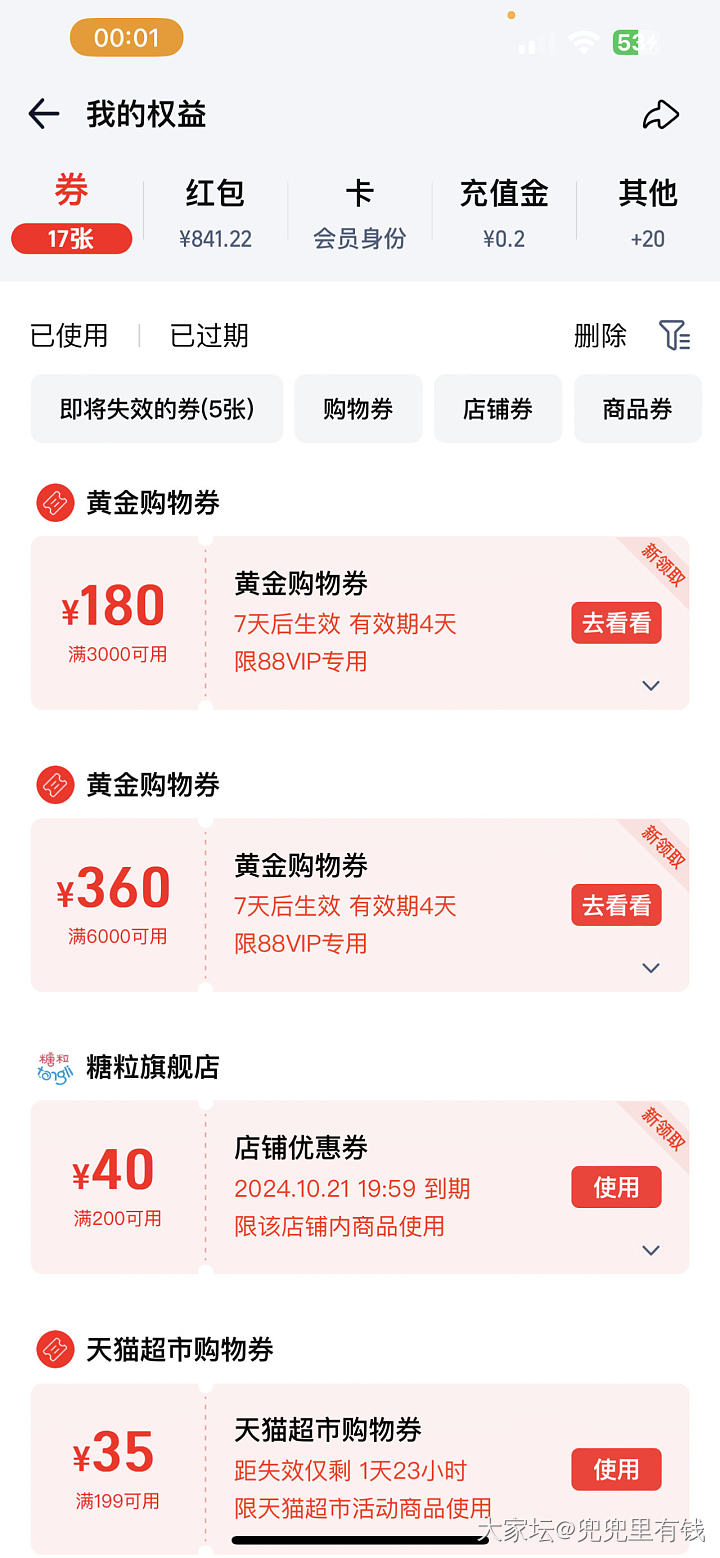The image size is (720, 1558).
Task: View 已过期 coupons
Action: (209, 336)
